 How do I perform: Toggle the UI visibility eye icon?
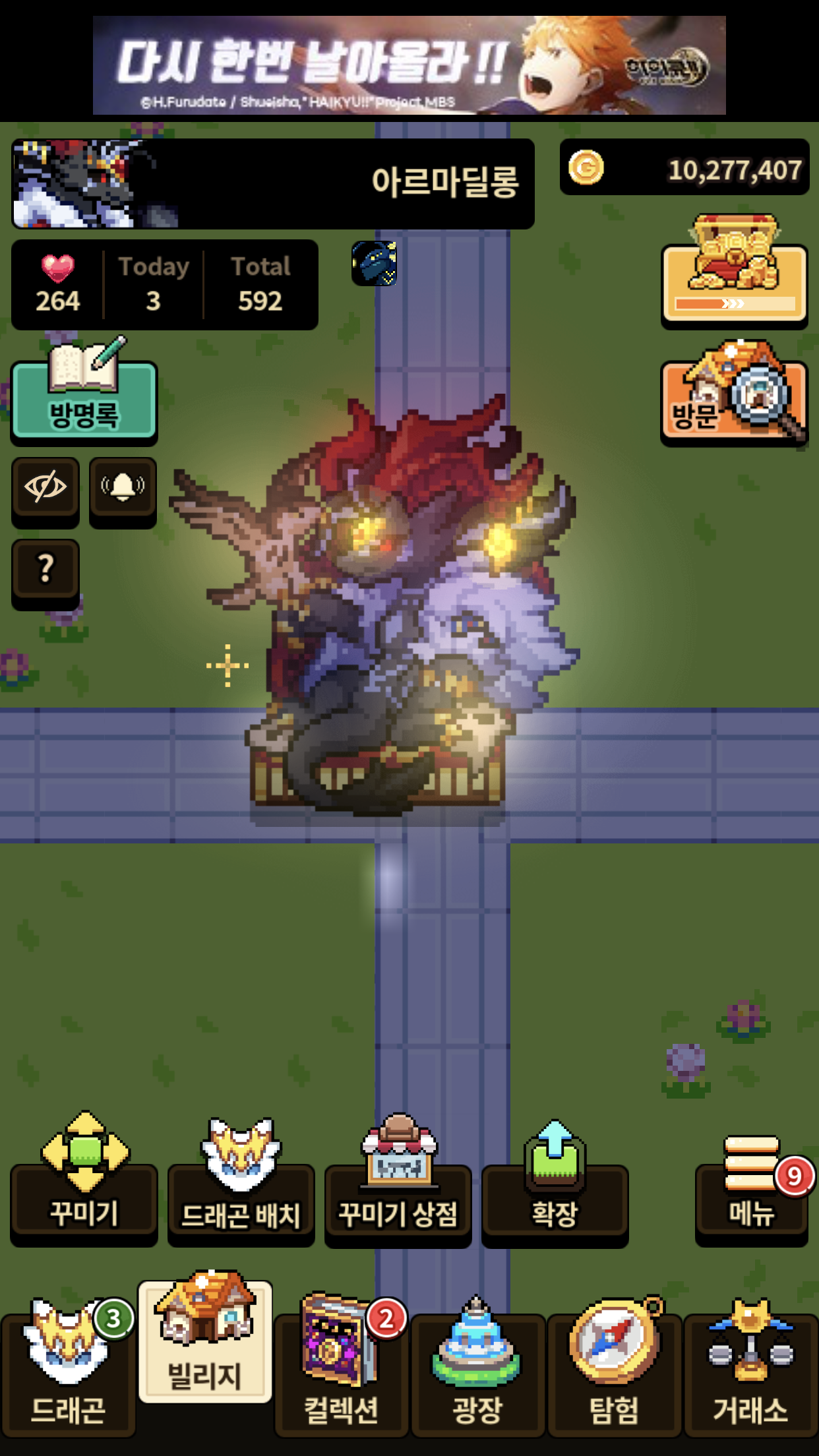click(x=45, y=491)
